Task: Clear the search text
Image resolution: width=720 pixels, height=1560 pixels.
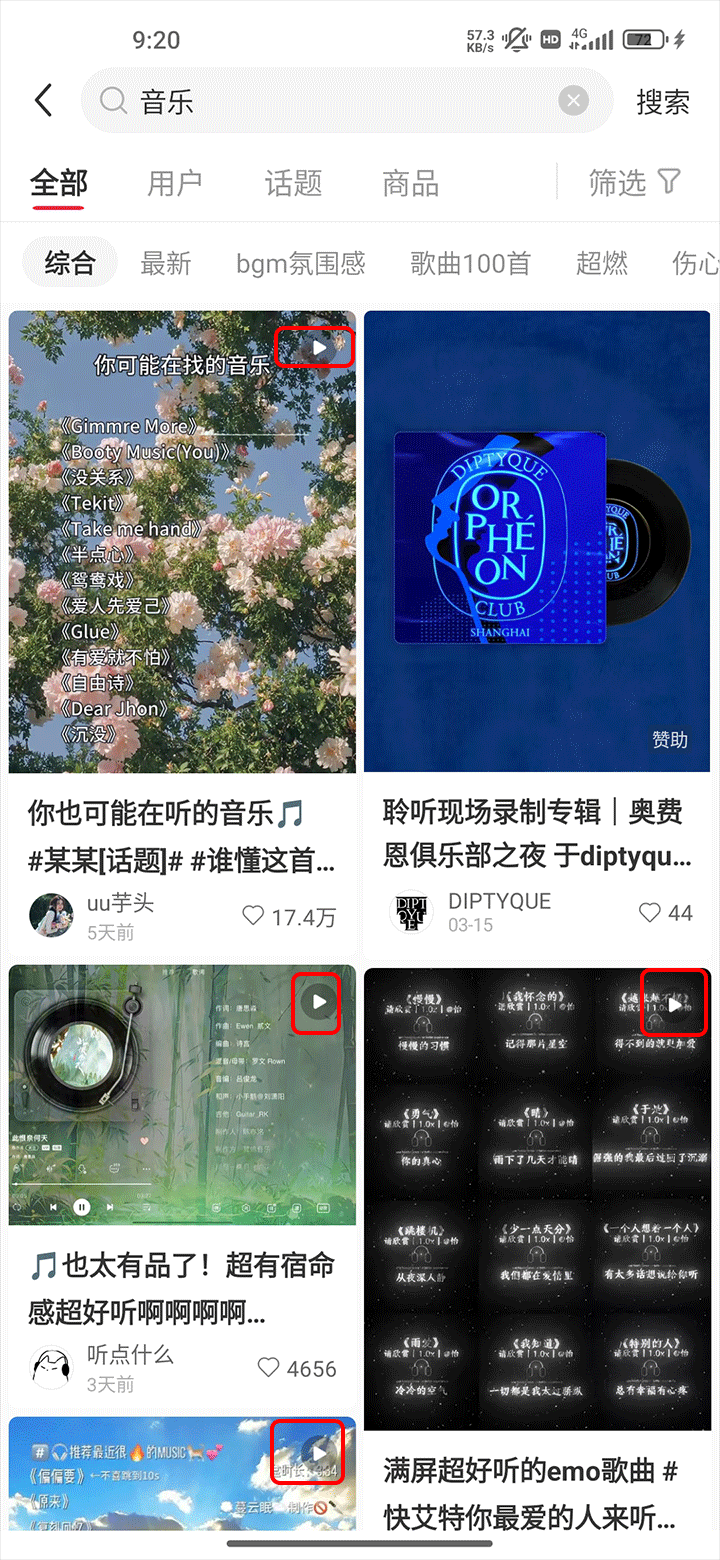Action: click(573, 101)
